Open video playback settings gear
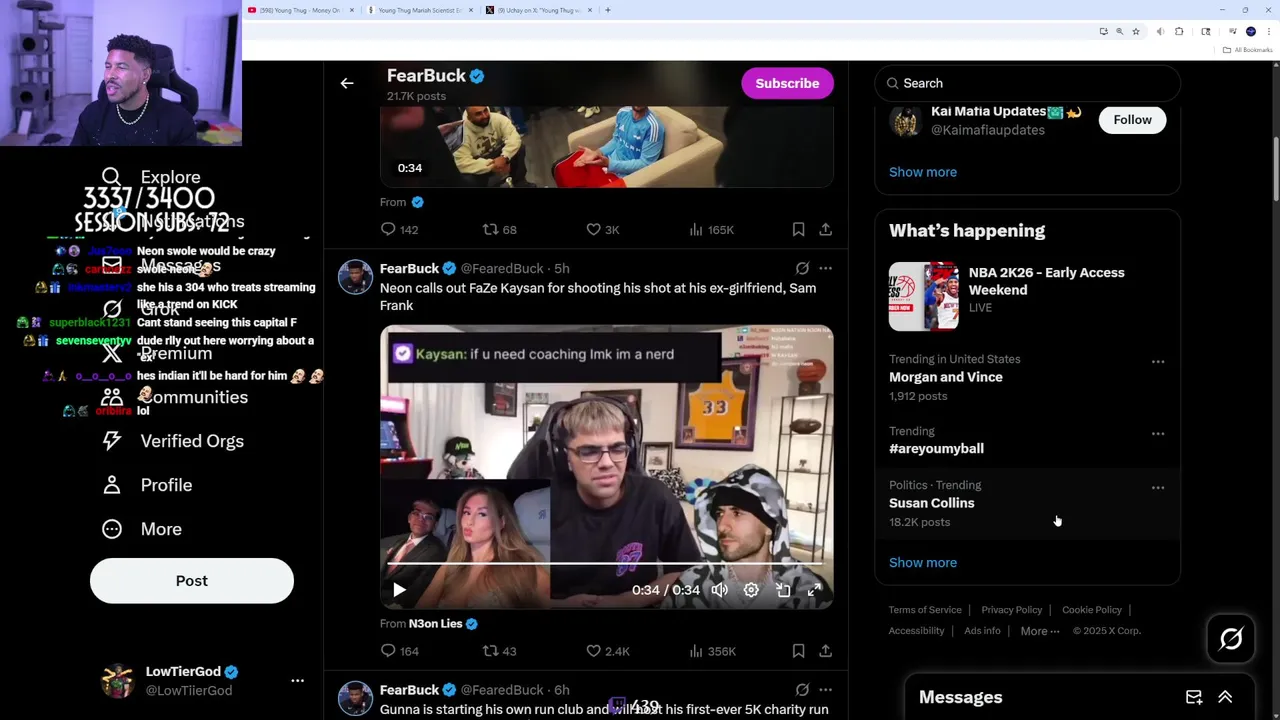The width and height of the screenshot is (1280, 720). coord(751,590)
